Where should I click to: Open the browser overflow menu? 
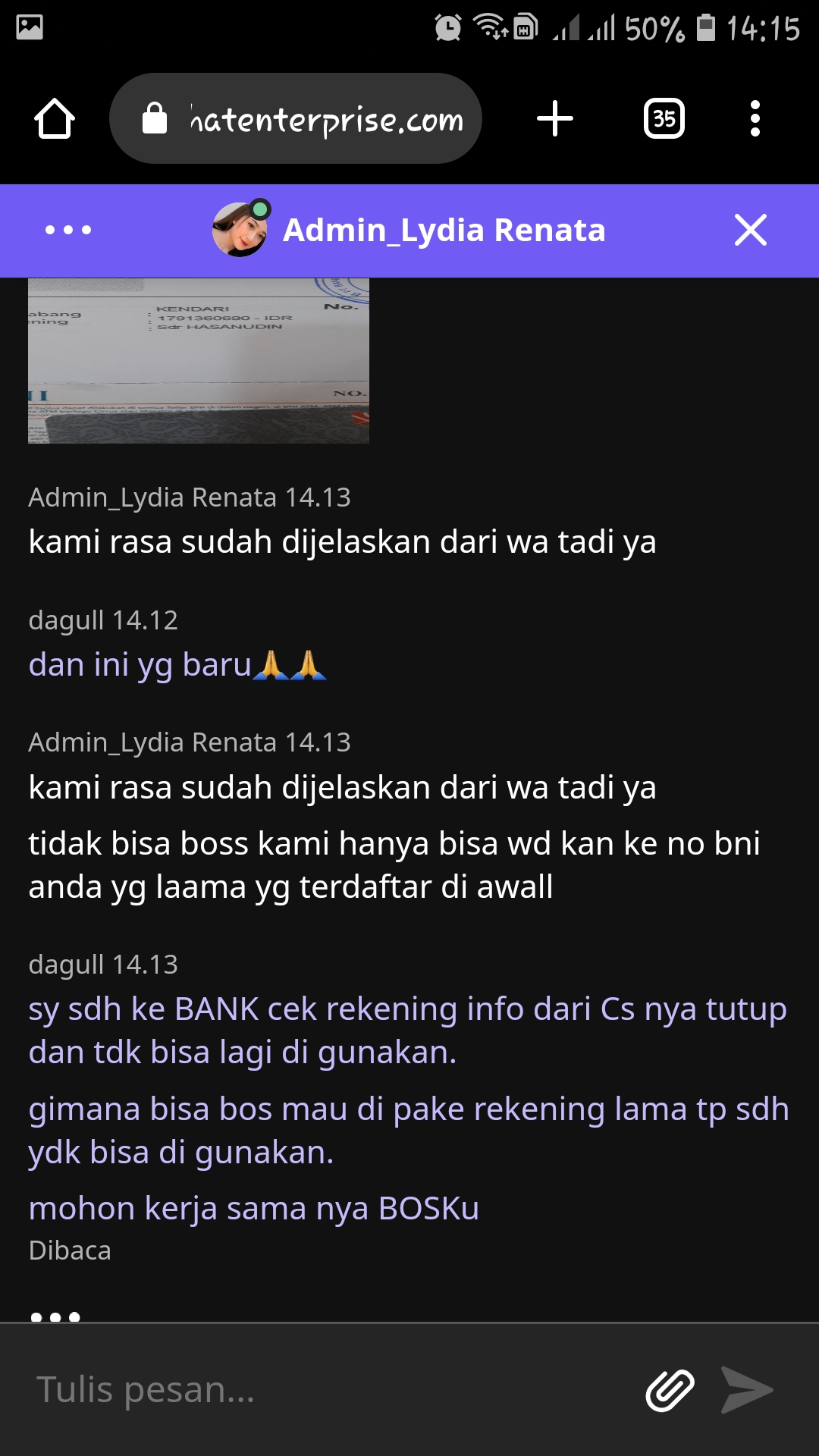(x=755, y=119)
